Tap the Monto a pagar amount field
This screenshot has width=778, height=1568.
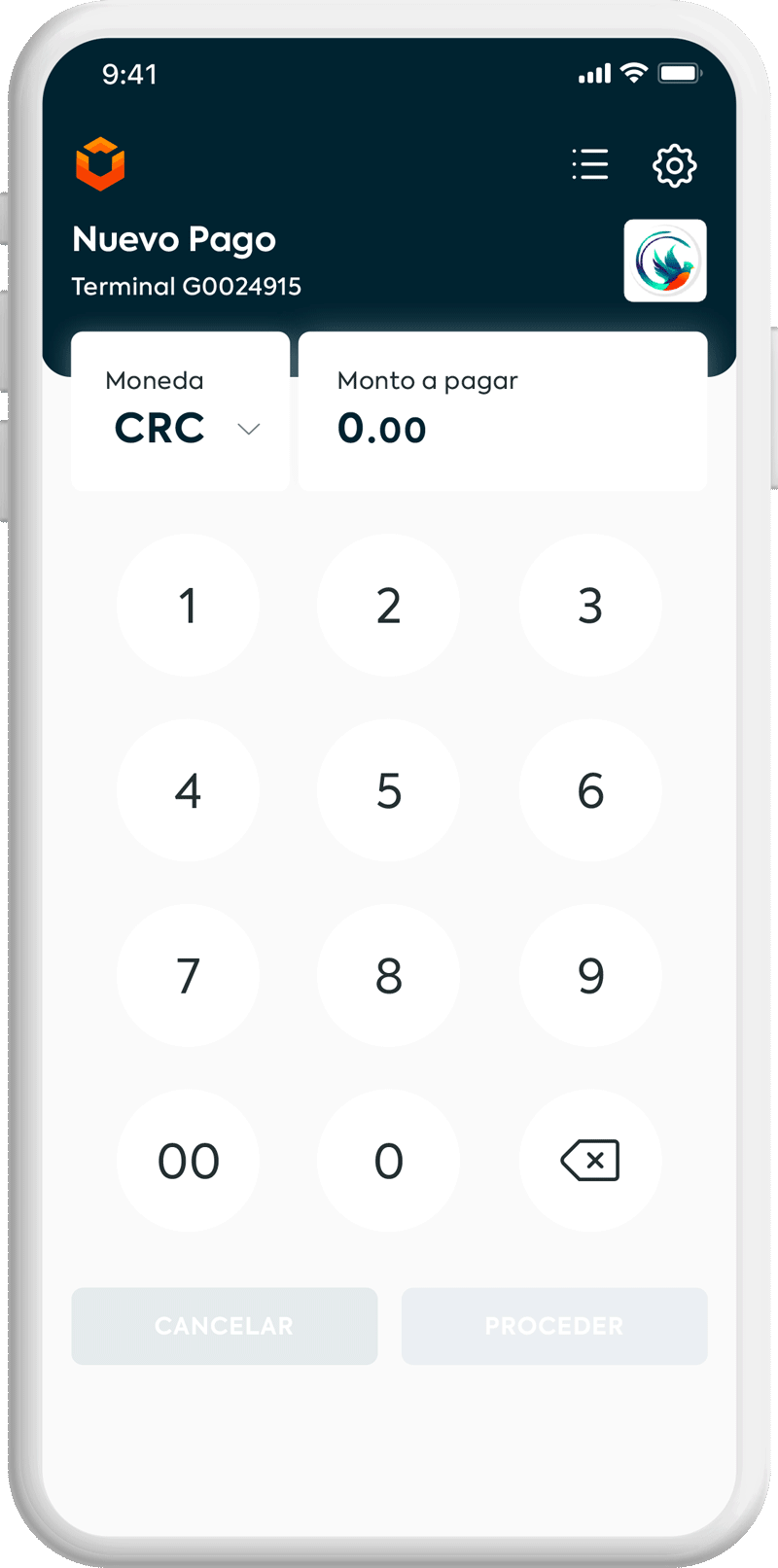click(x=503, y=411)
